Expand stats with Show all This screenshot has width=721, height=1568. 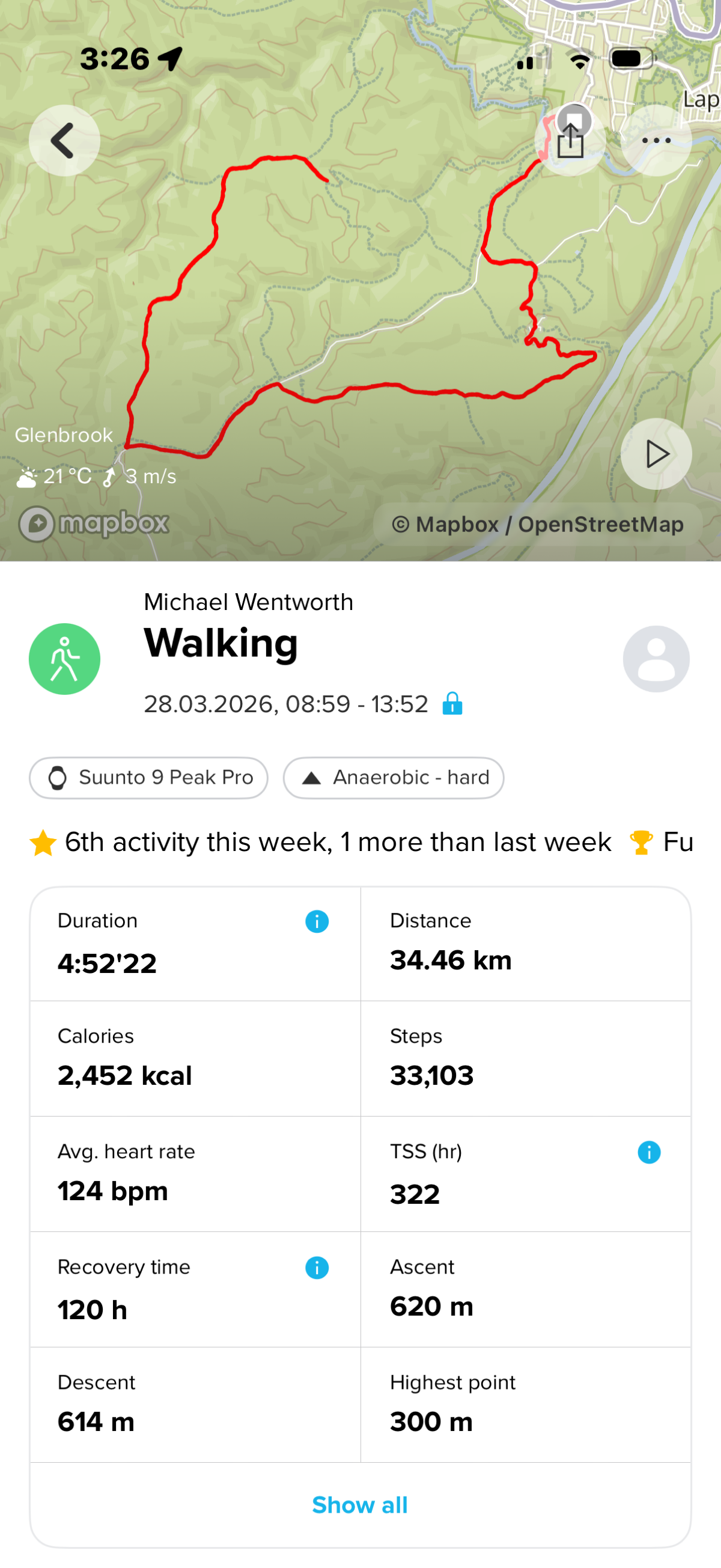click(x=360, y=1505)
